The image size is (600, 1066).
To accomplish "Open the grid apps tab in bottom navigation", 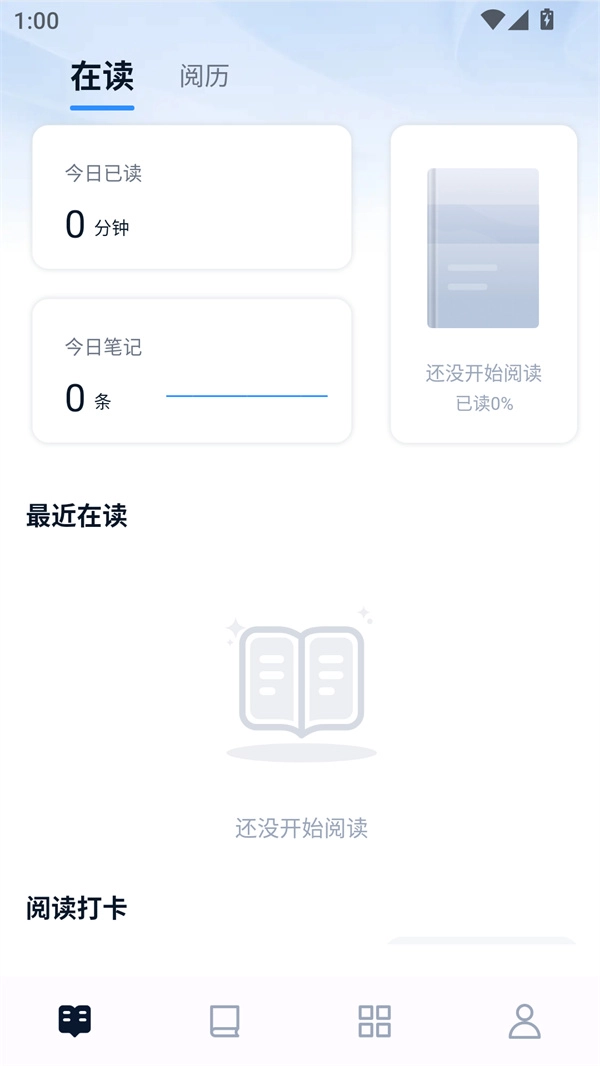I will click(x=374, y=1021).
